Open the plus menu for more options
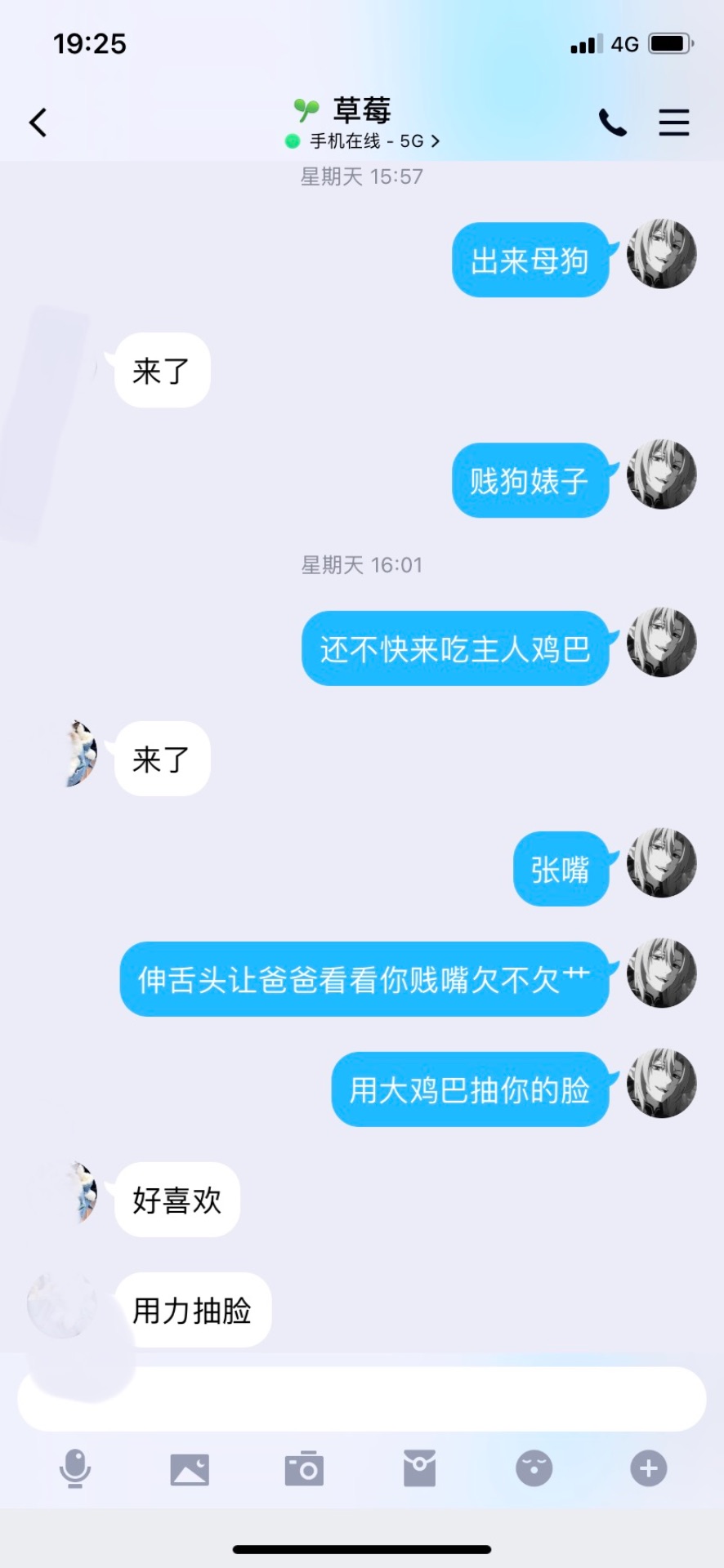Viewport: 724px width, 1568px height. (649, 1469)
